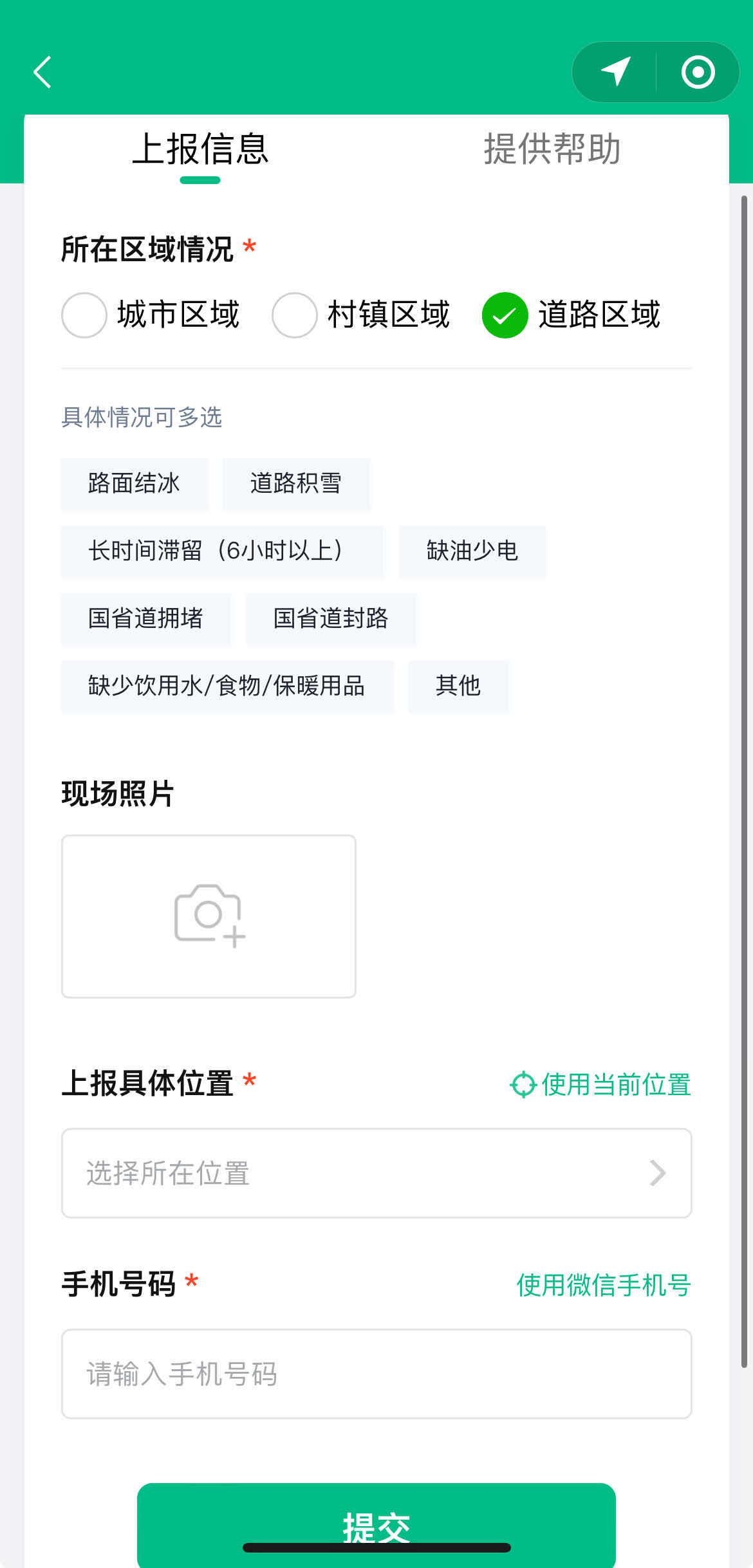Tap the location arrow icon in header
753x1568 pixels.
click(x=615, y=71)
